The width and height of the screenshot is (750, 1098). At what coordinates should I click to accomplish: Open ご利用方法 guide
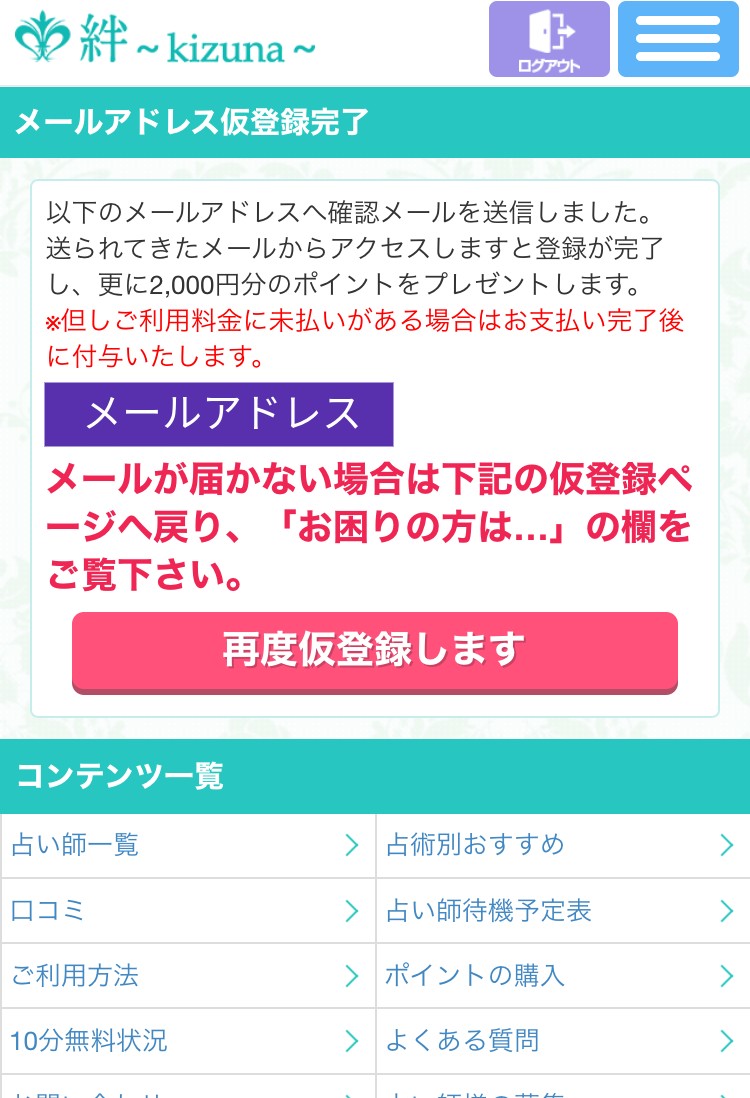[x=187, y=976]
